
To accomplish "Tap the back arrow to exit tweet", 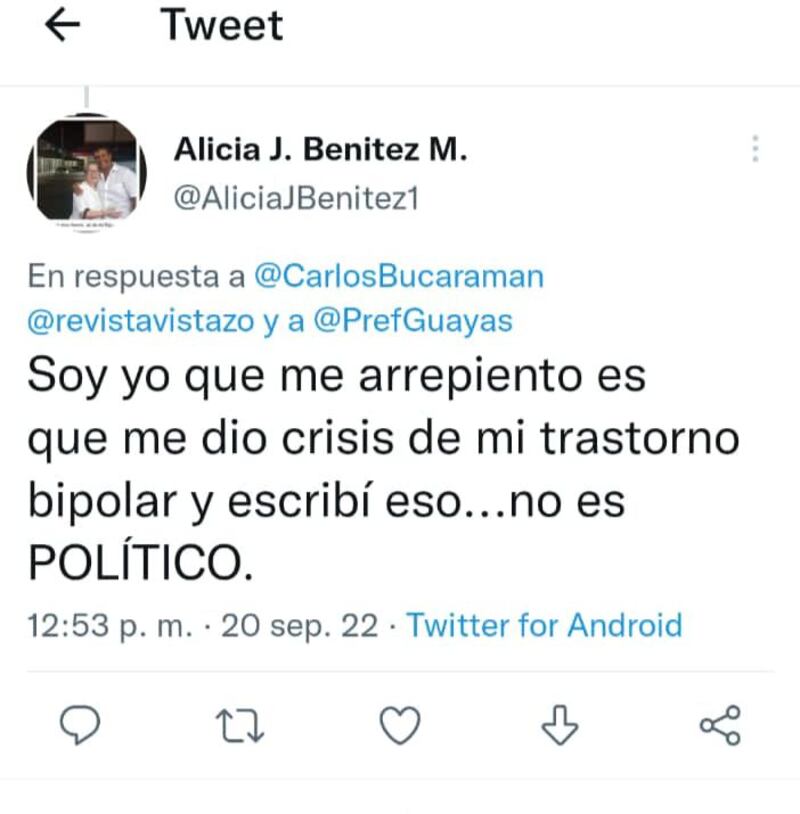I will (62, 26).
